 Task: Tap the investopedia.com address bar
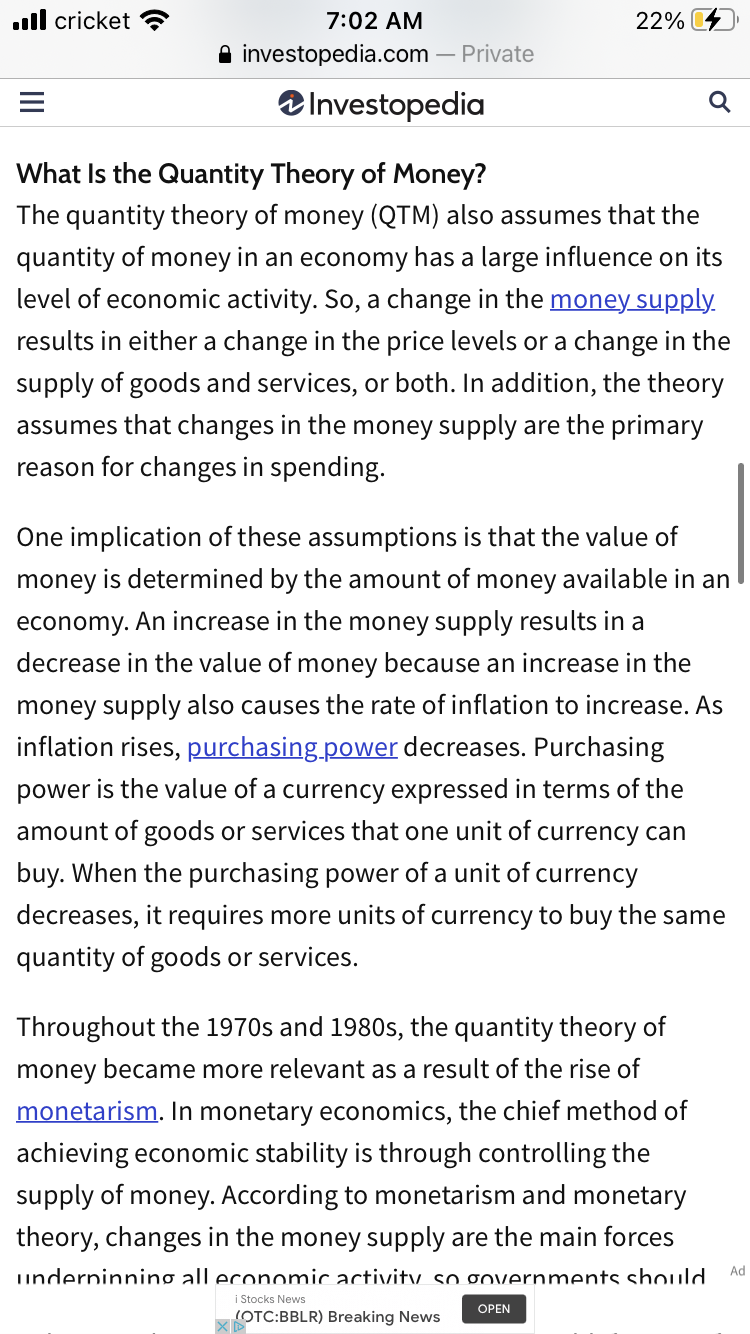point(375,54)
